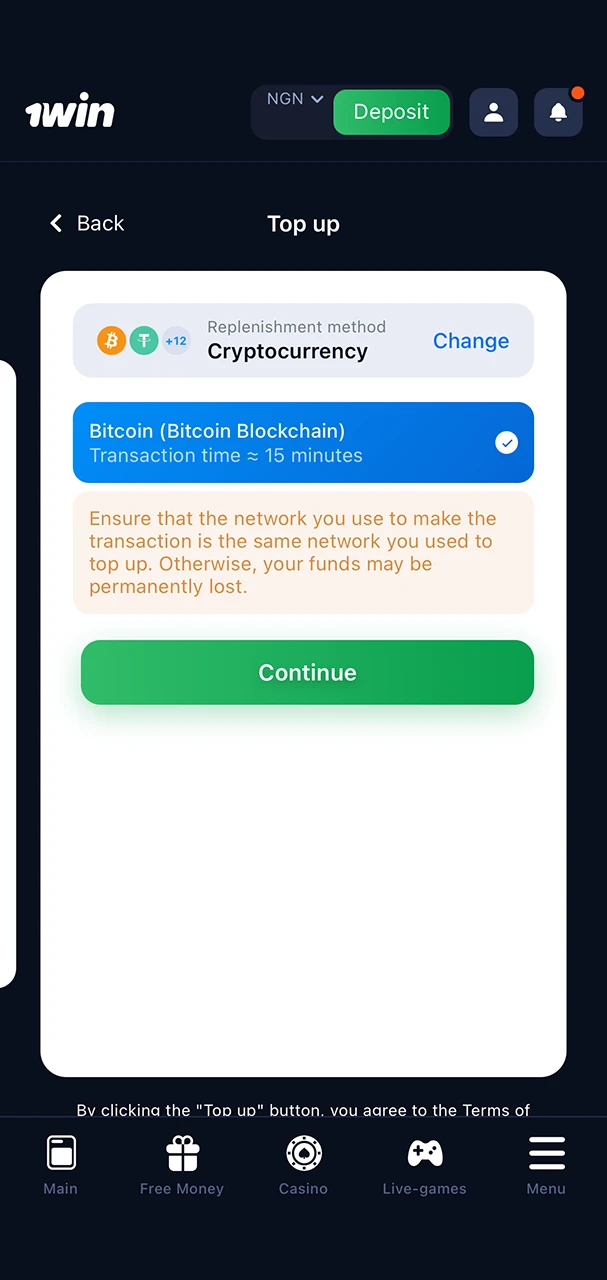Image resolution: width=607 pixels, height=1280 pixels.
Task: Change the replenishment method
Action: pyautogui.click(x=470, y=341)
